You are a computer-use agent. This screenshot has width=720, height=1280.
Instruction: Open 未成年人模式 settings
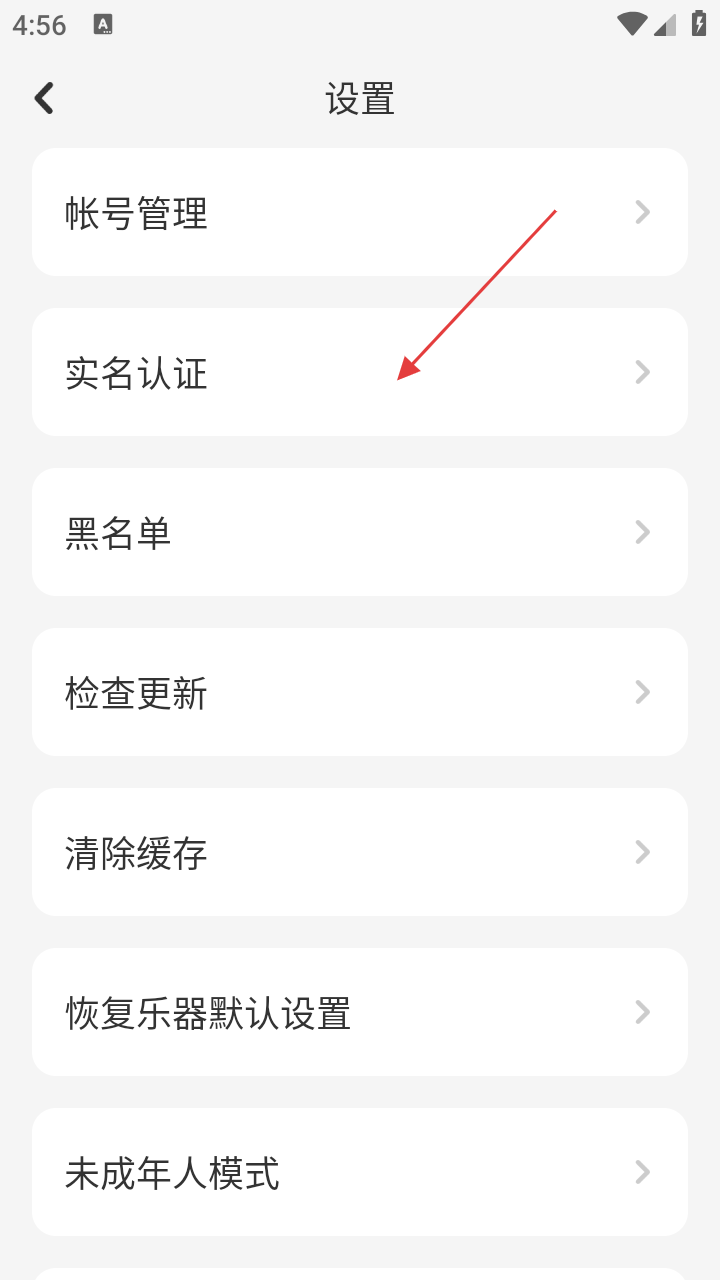[360, 1172]
